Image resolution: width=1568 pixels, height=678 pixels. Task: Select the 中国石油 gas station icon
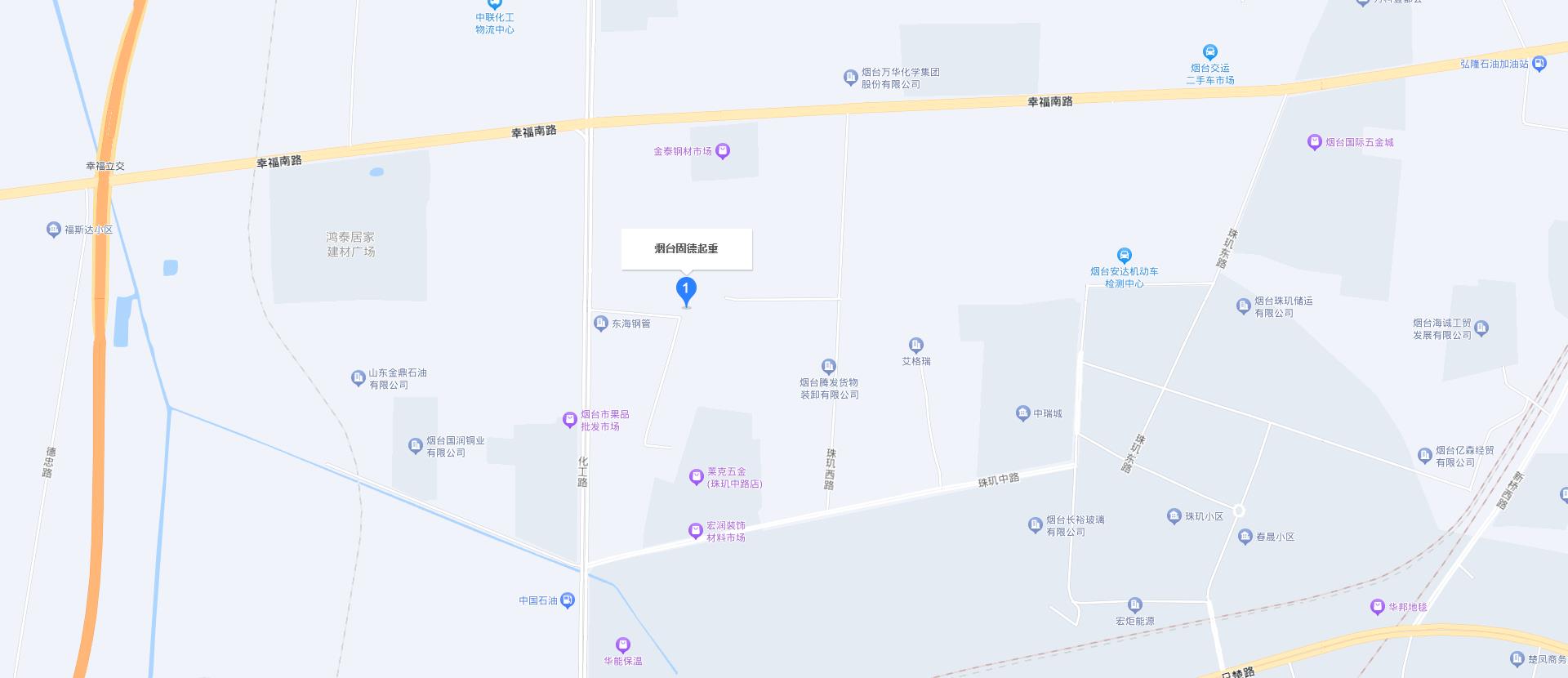click(x=568, y=600)
